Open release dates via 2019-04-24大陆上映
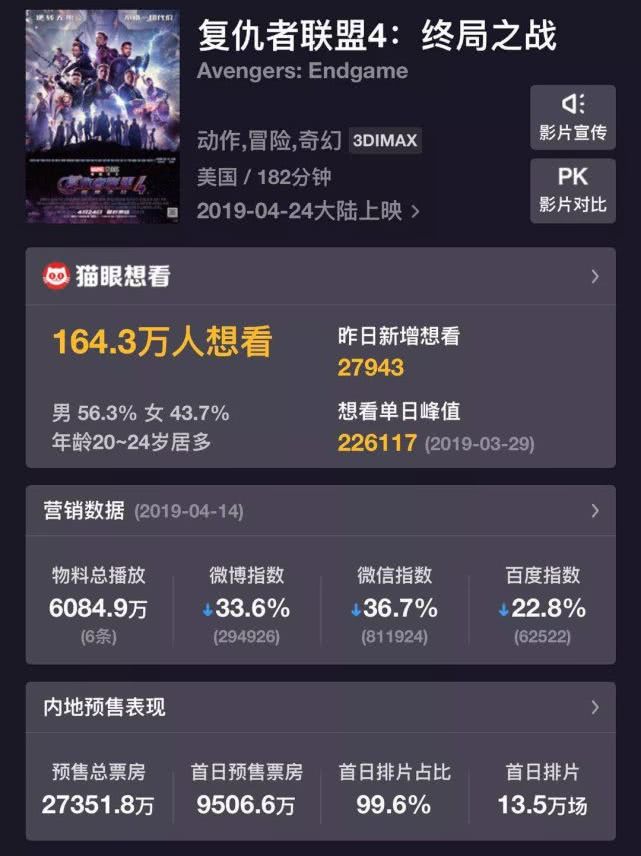The height and width of the screenshot is (856, 641). click(308, 211)
